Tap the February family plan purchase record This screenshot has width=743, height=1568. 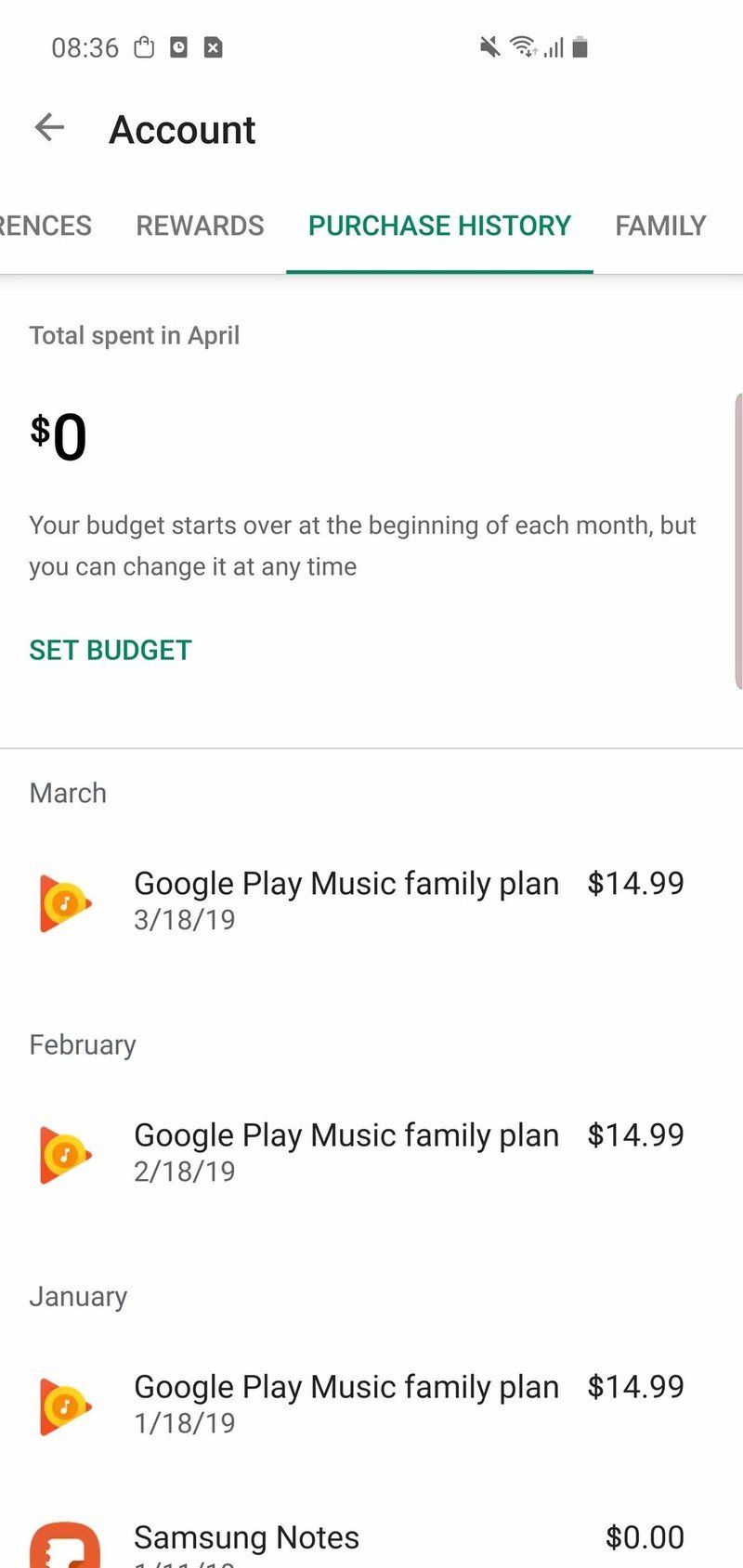(371, 1150)
